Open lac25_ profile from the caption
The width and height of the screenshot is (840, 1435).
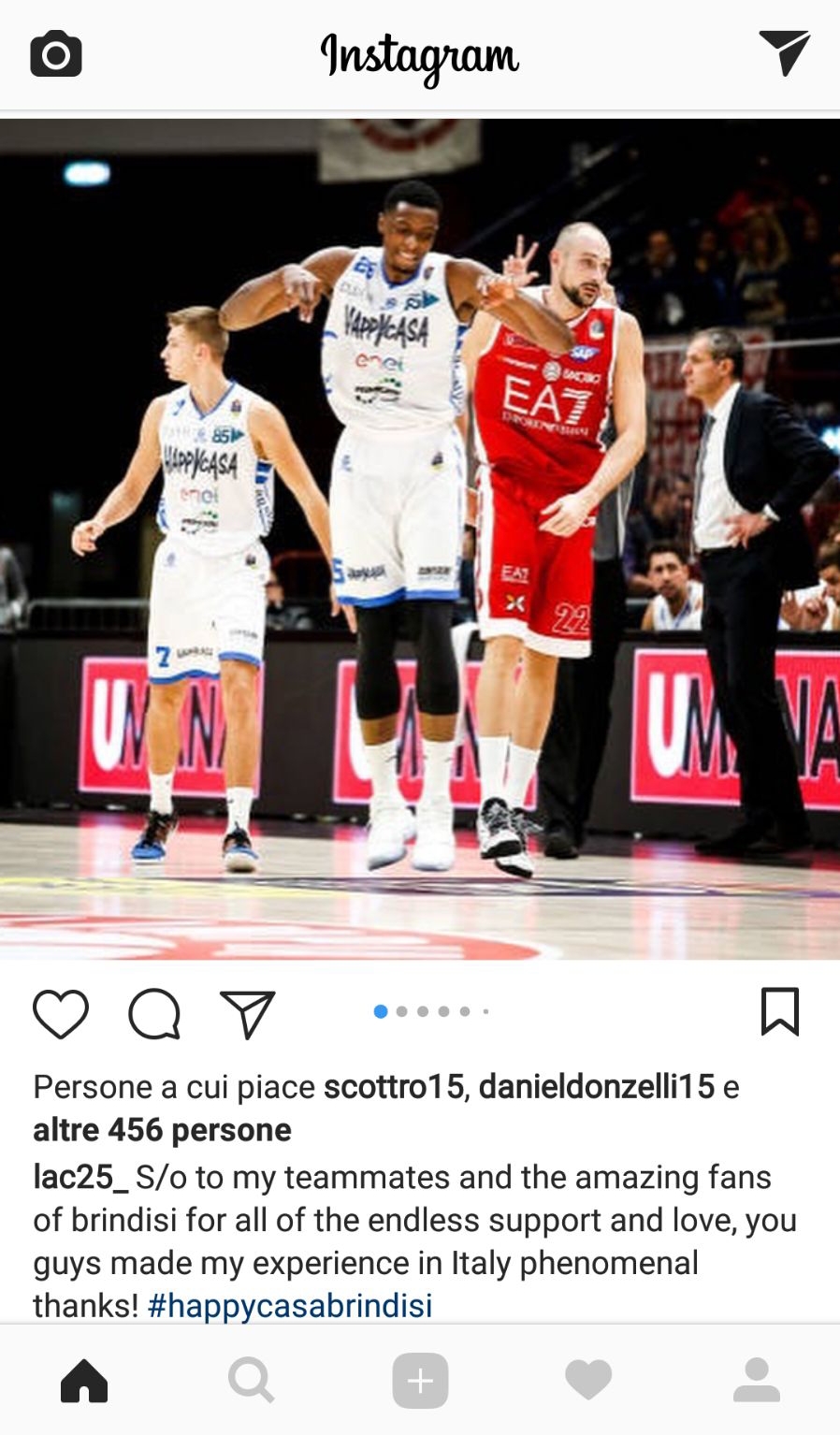(80, 1177)
